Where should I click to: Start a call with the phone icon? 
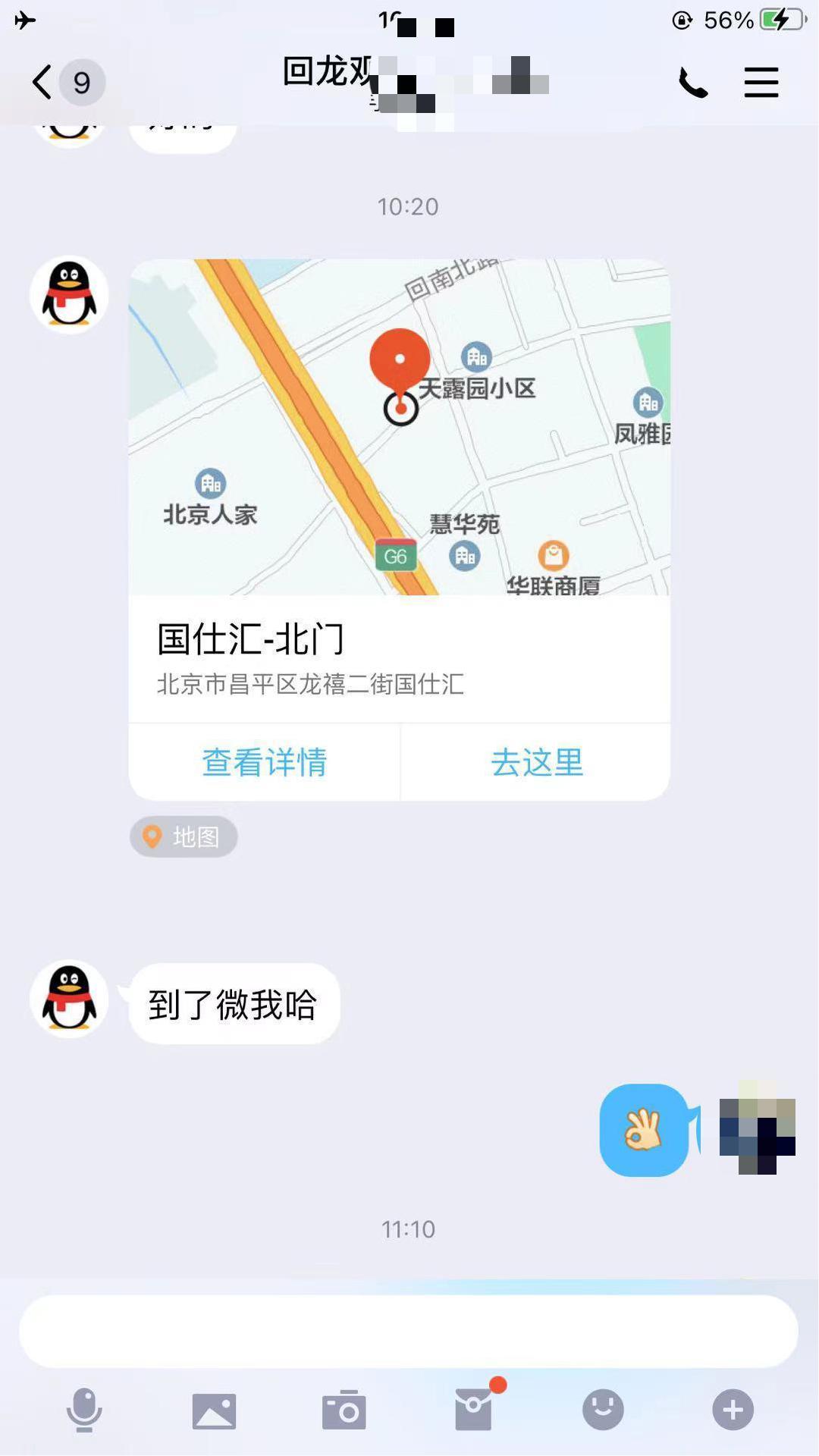(694, 83)
